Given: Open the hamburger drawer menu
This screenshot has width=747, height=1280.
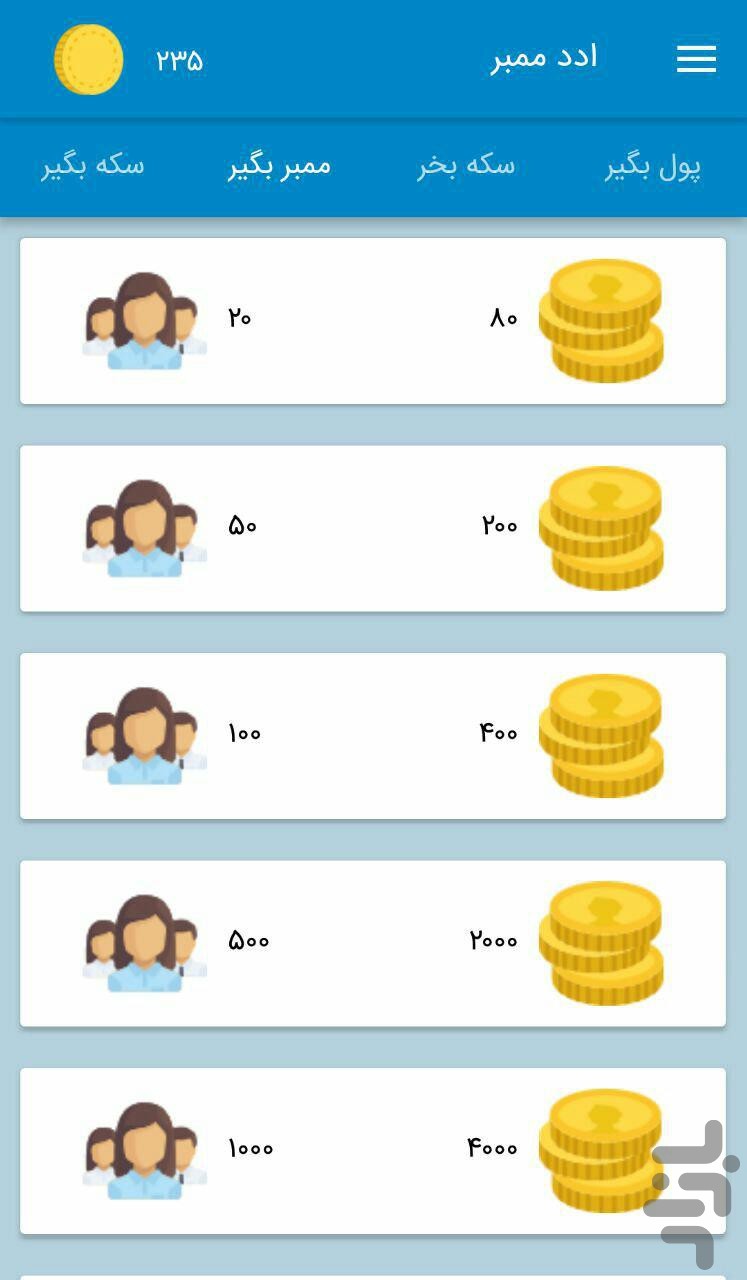Looking at the screenshot, I should coord(696,60).
